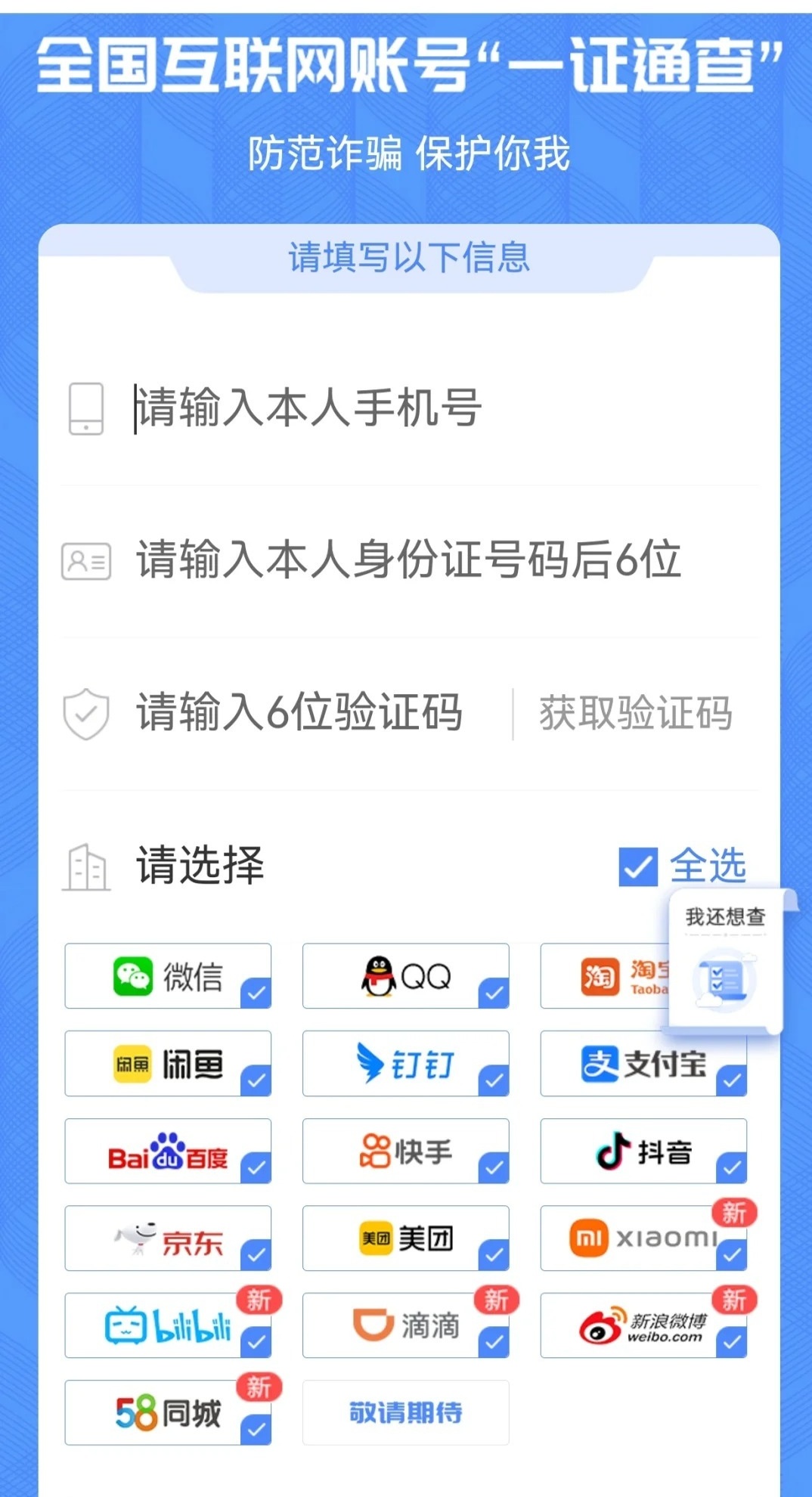Click the 获取验证码 button
This screenshot has width=812, height=1497.
coord(636,711)
